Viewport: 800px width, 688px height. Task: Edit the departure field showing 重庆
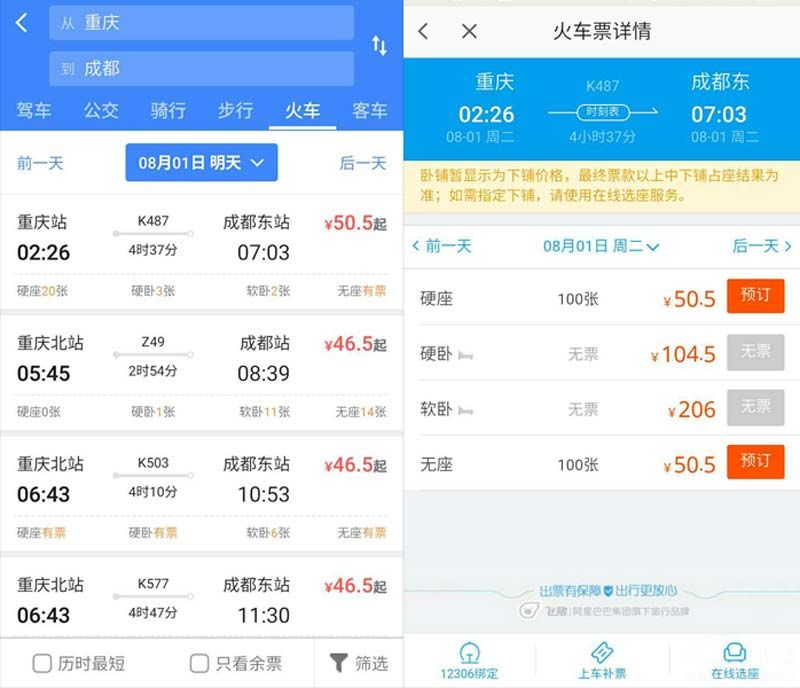[201, 22]
